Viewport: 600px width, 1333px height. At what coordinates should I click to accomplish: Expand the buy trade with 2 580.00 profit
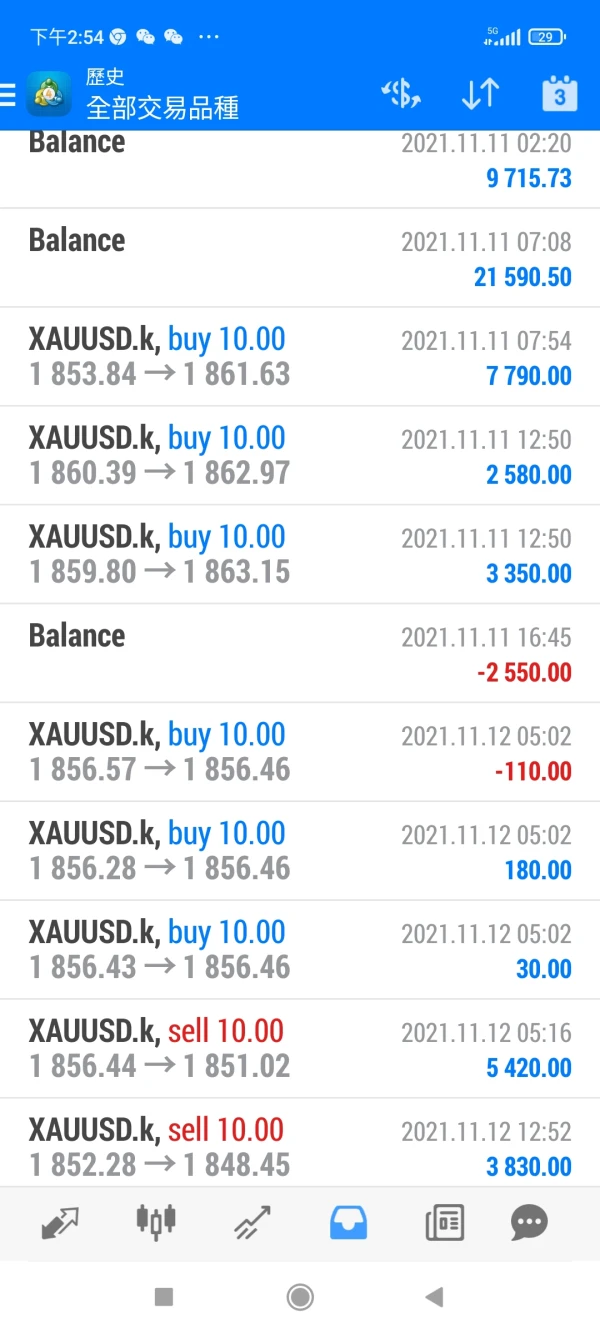(300, 455)
